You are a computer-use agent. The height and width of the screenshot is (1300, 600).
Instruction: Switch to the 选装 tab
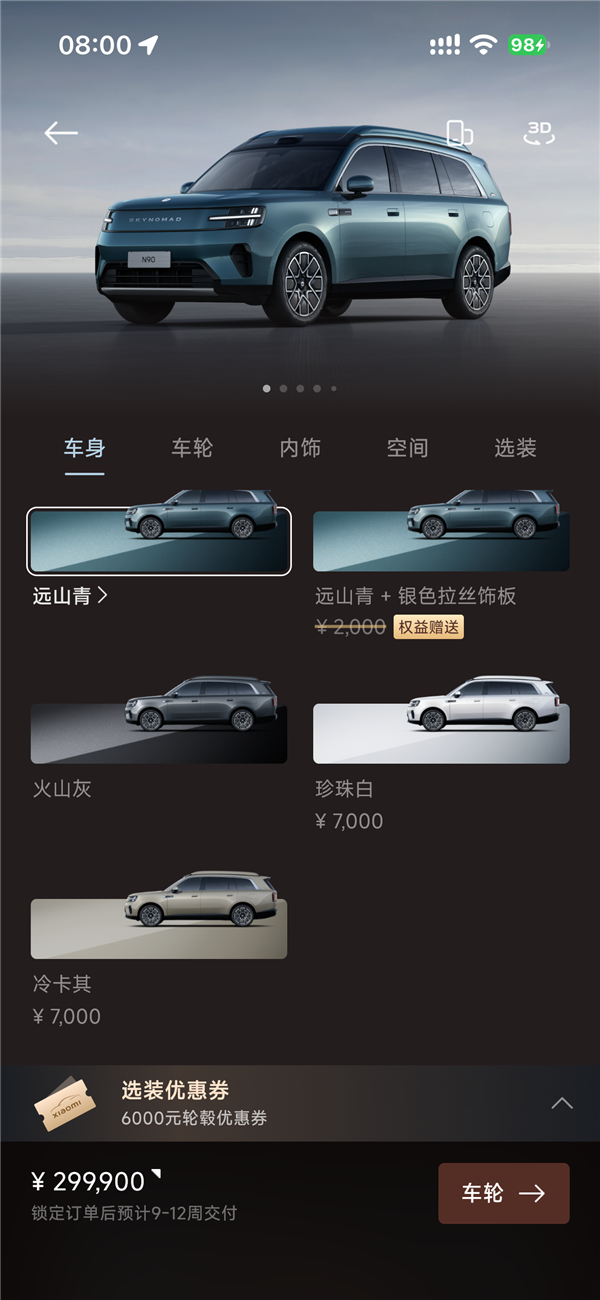click(x=515, y=447)
